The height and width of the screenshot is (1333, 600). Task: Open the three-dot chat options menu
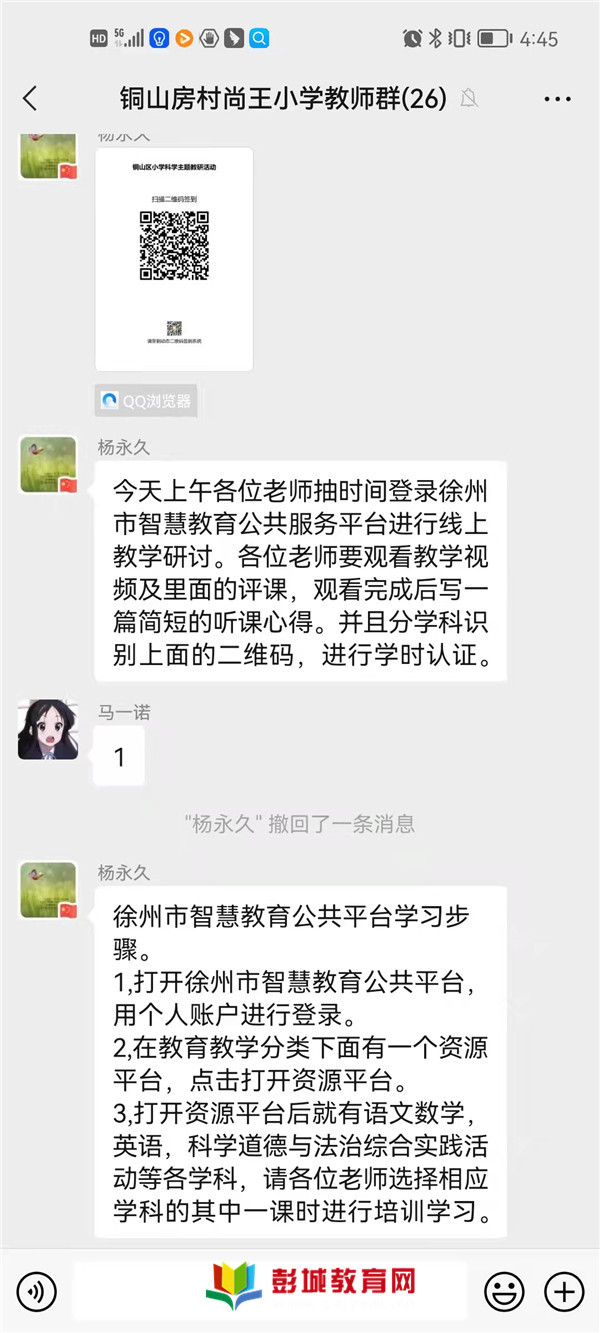pyautogui.click(x=557, y=98)
